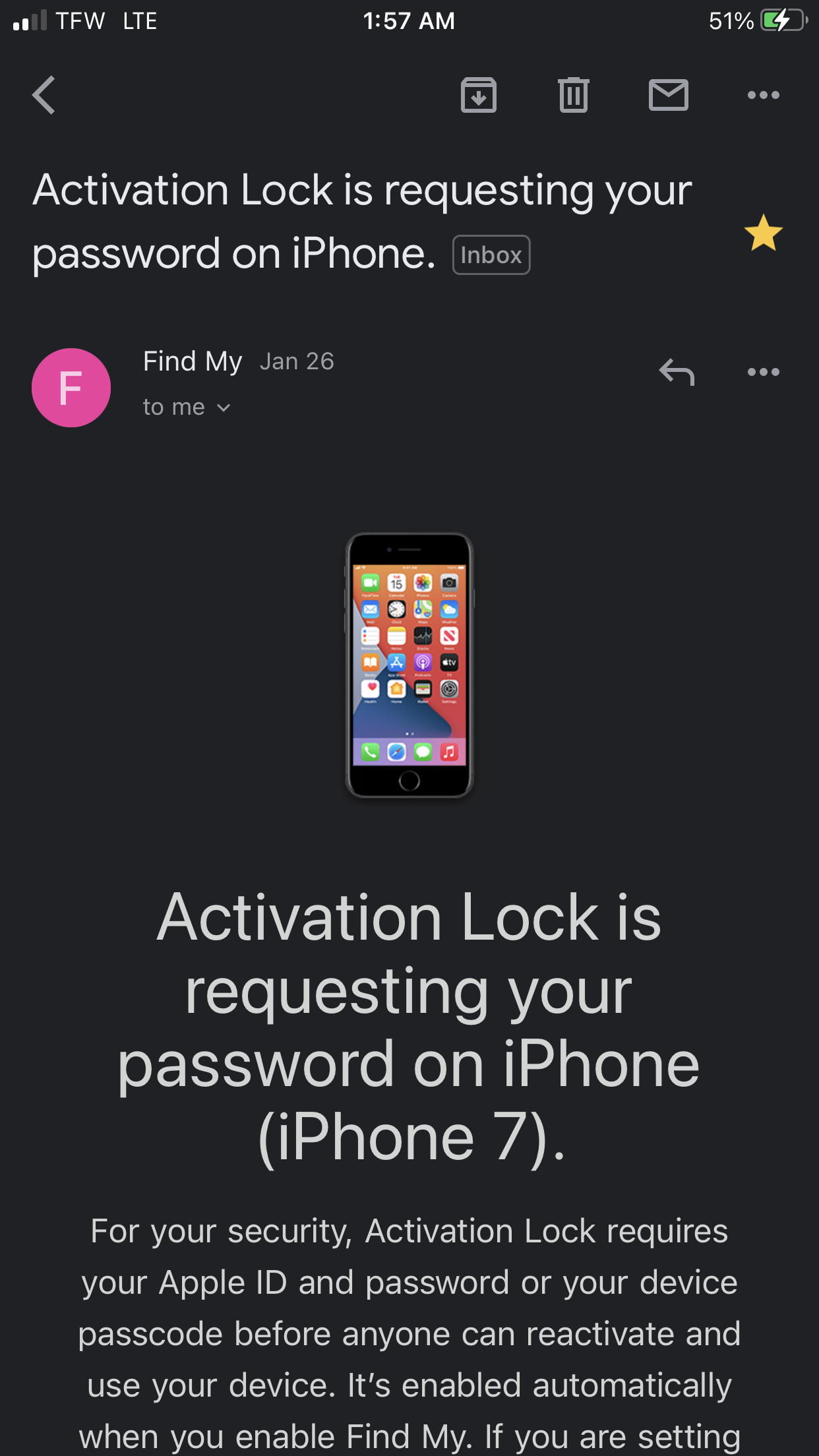Open the top toolbar overflow menu
Viewport: 819px width, 1456px height.
coord(763,95)
